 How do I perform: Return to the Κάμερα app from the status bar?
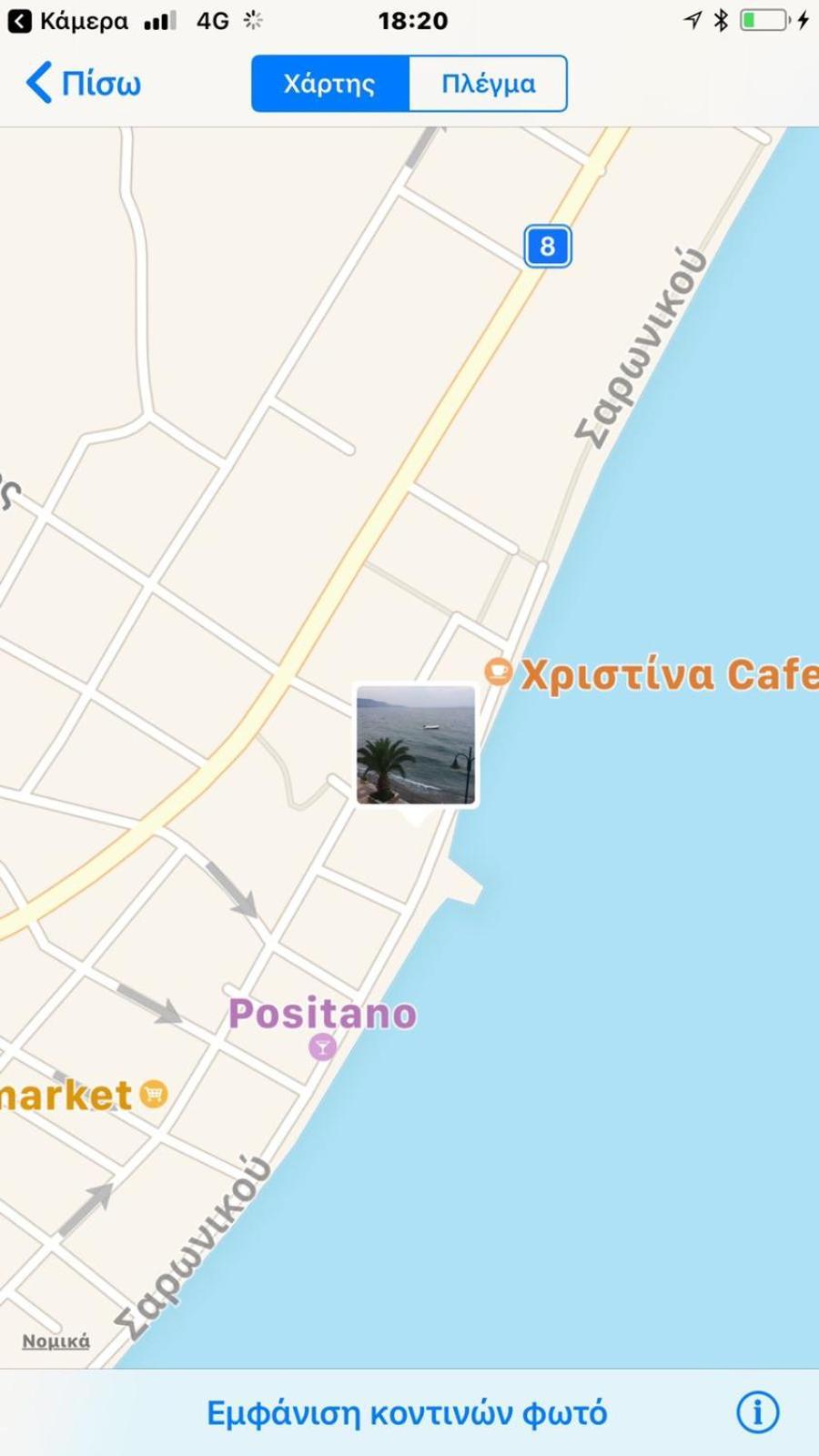pyautogui.click(x=68, y=20)
